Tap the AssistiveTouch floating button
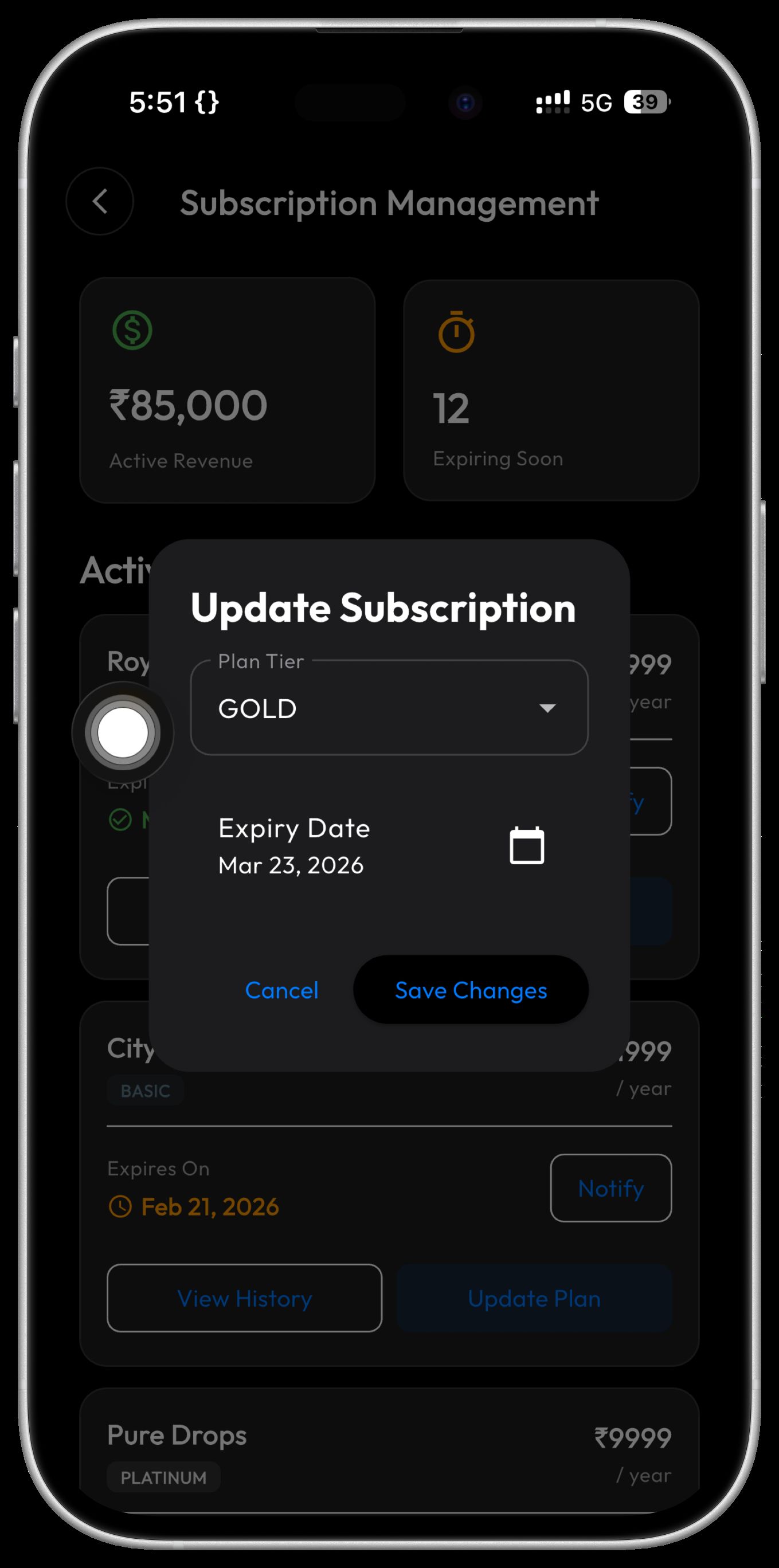The height and width of the screenshot is (1568, 779). 123,732
